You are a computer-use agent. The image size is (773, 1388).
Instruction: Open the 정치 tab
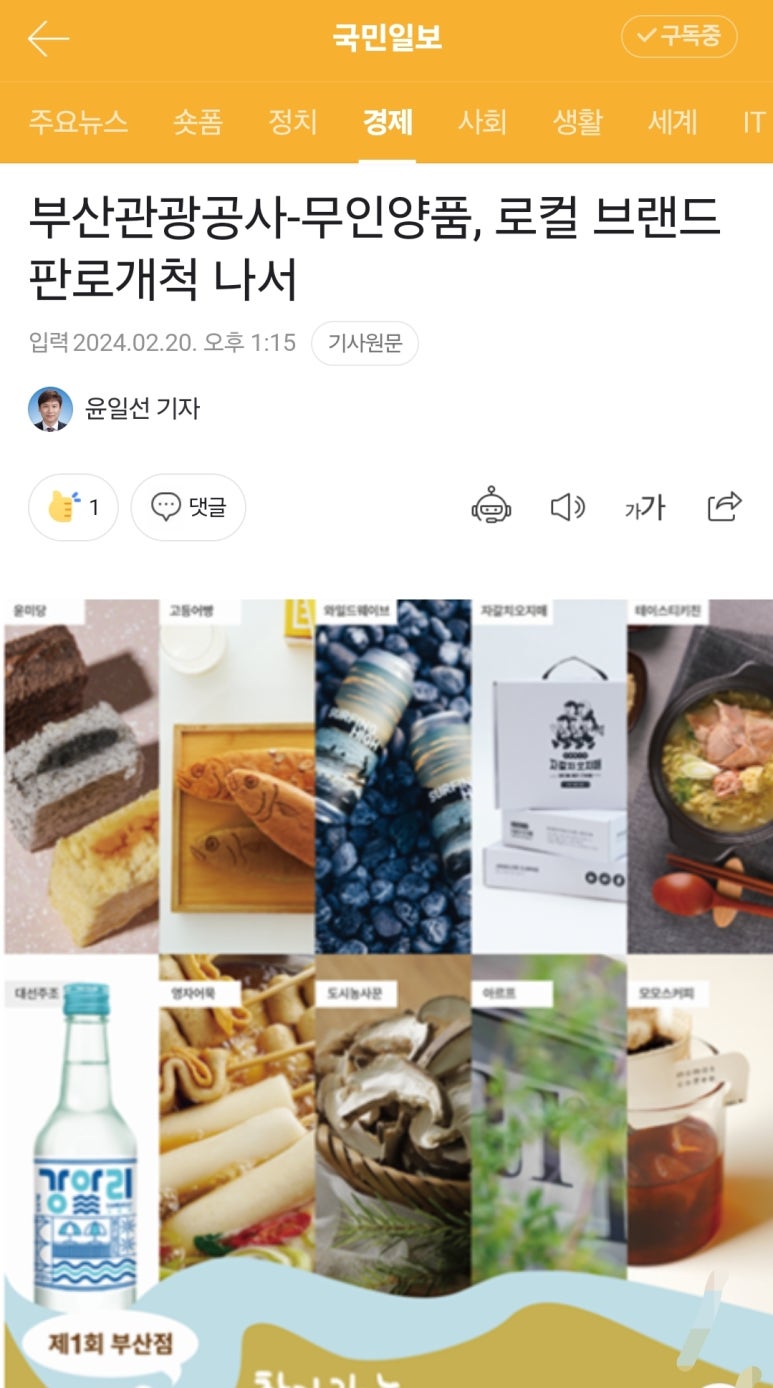(x=293, y=122)
